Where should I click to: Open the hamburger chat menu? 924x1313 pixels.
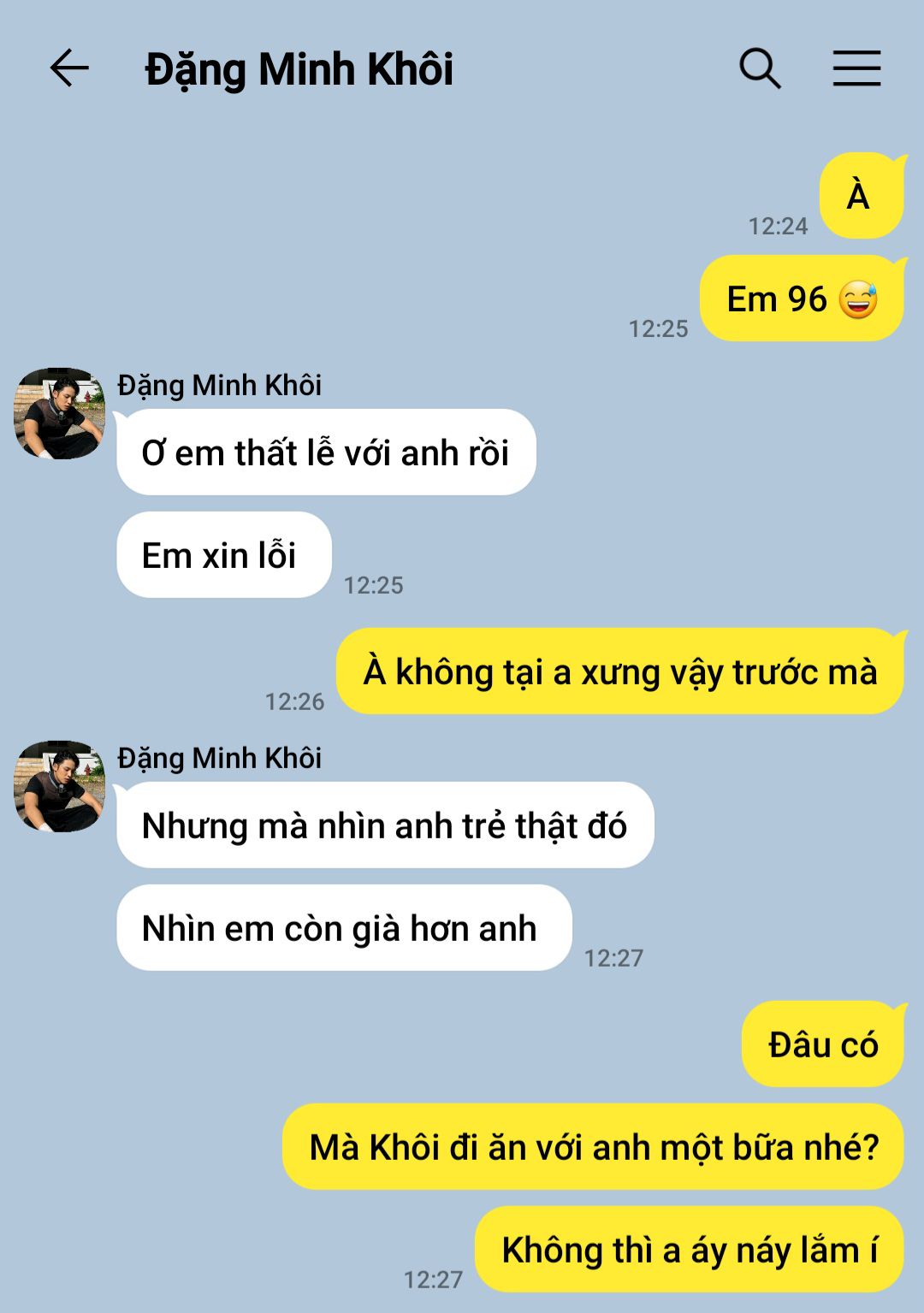pyautogui.click(x=856, y=68)
